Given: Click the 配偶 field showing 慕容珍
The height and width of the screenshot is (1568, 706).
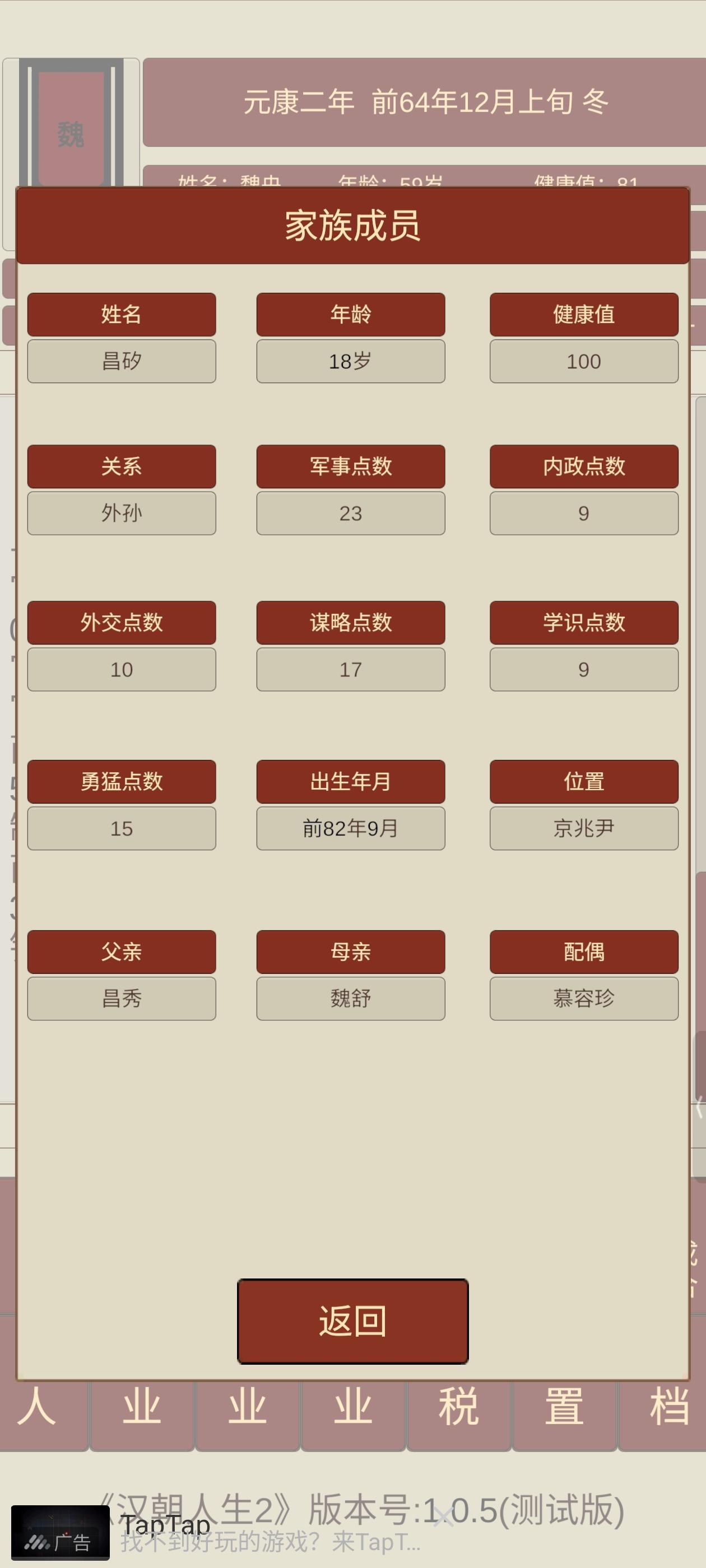Looking at the screenshot, I should tap(583, 999).
